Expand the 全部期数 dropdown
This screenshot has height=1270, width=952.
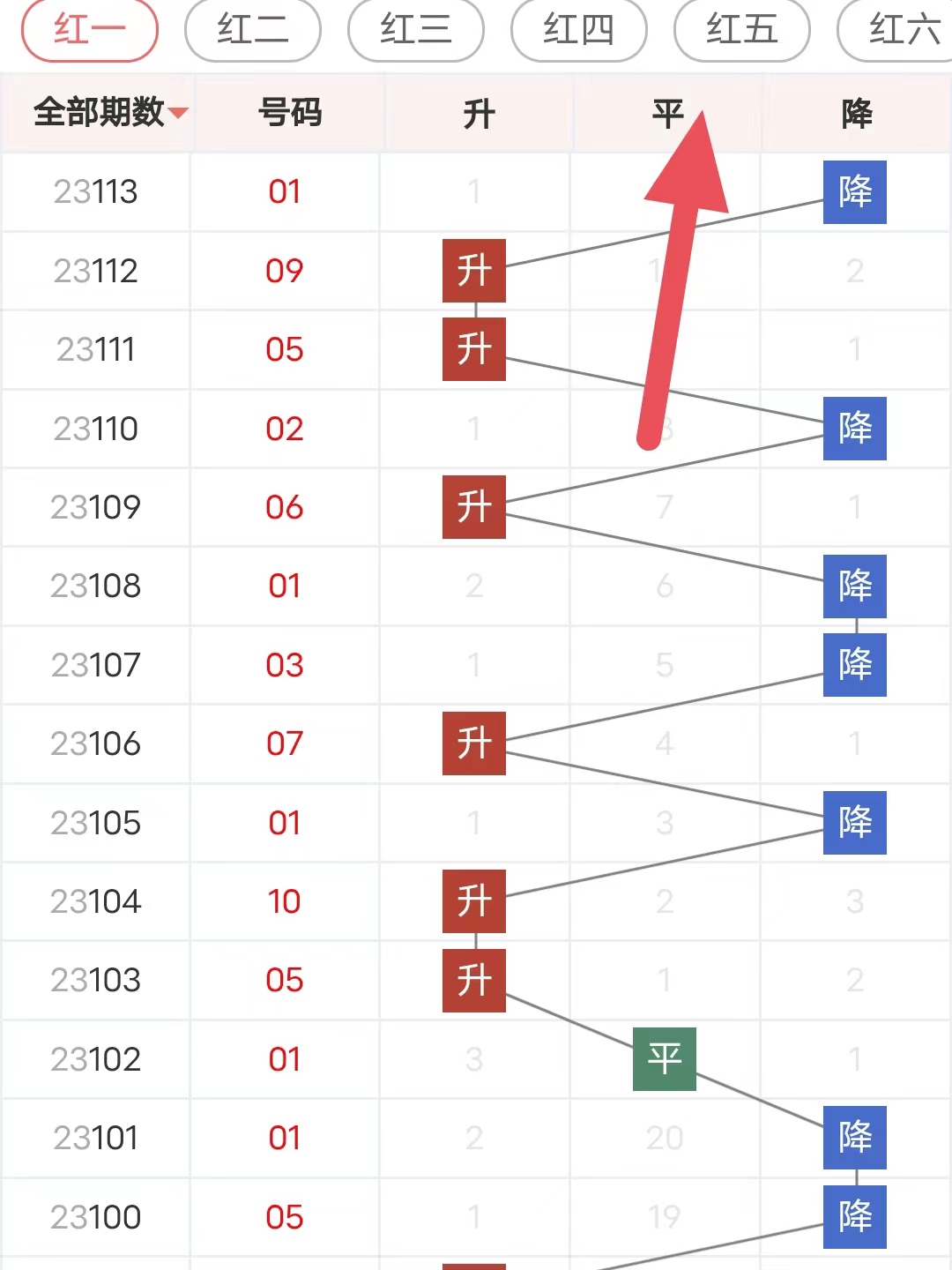pyautogui.click(x=111, y=113)
